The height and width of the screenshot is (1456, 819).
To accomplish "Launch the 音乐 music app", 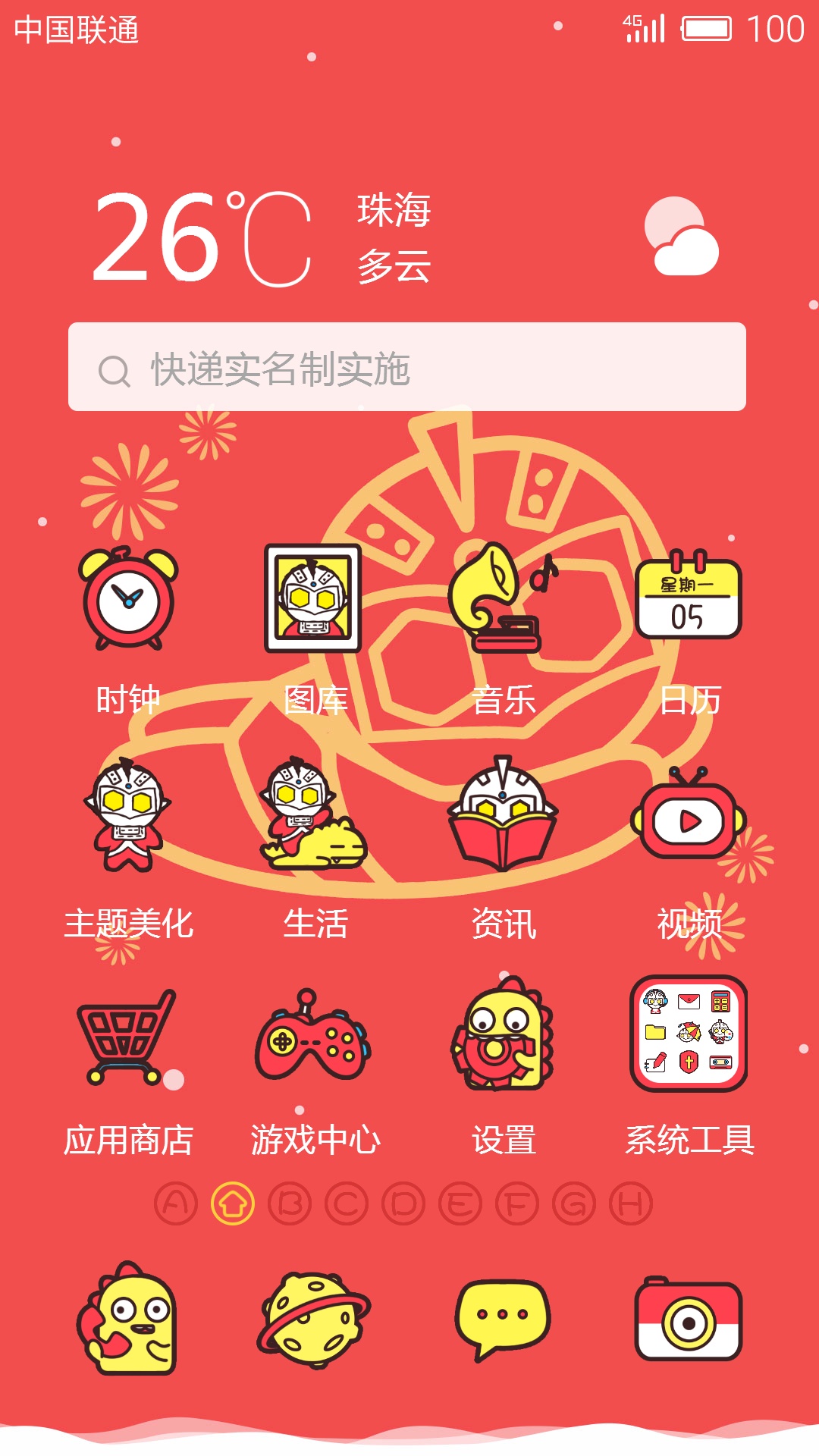I will point(502,599).
